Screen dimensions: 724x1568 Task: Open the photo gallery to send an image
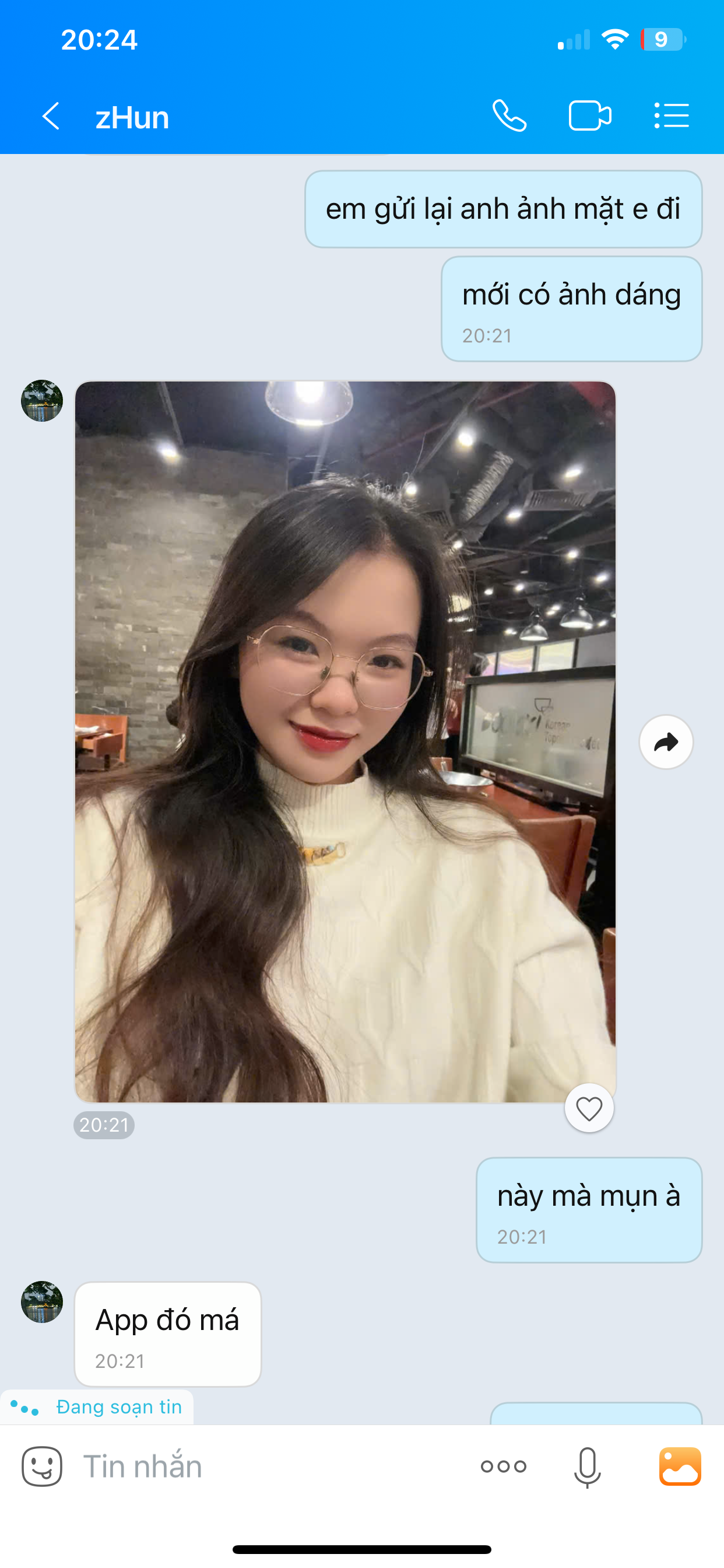point(680,1466)
